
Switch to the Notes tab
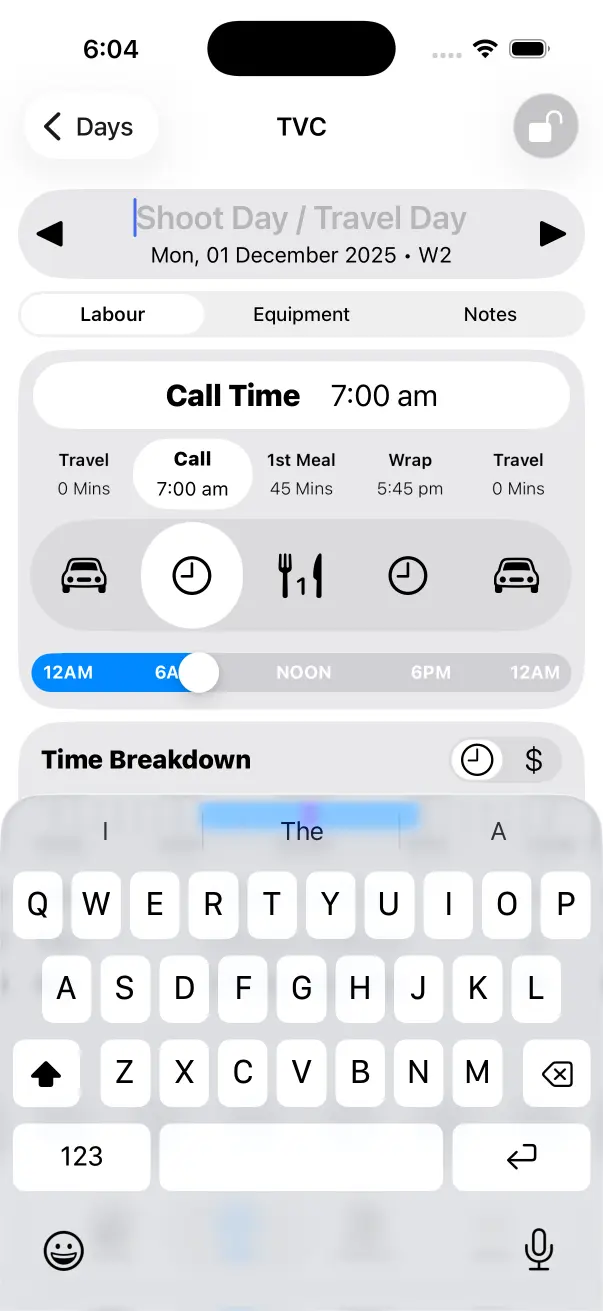tap(490, 314)
